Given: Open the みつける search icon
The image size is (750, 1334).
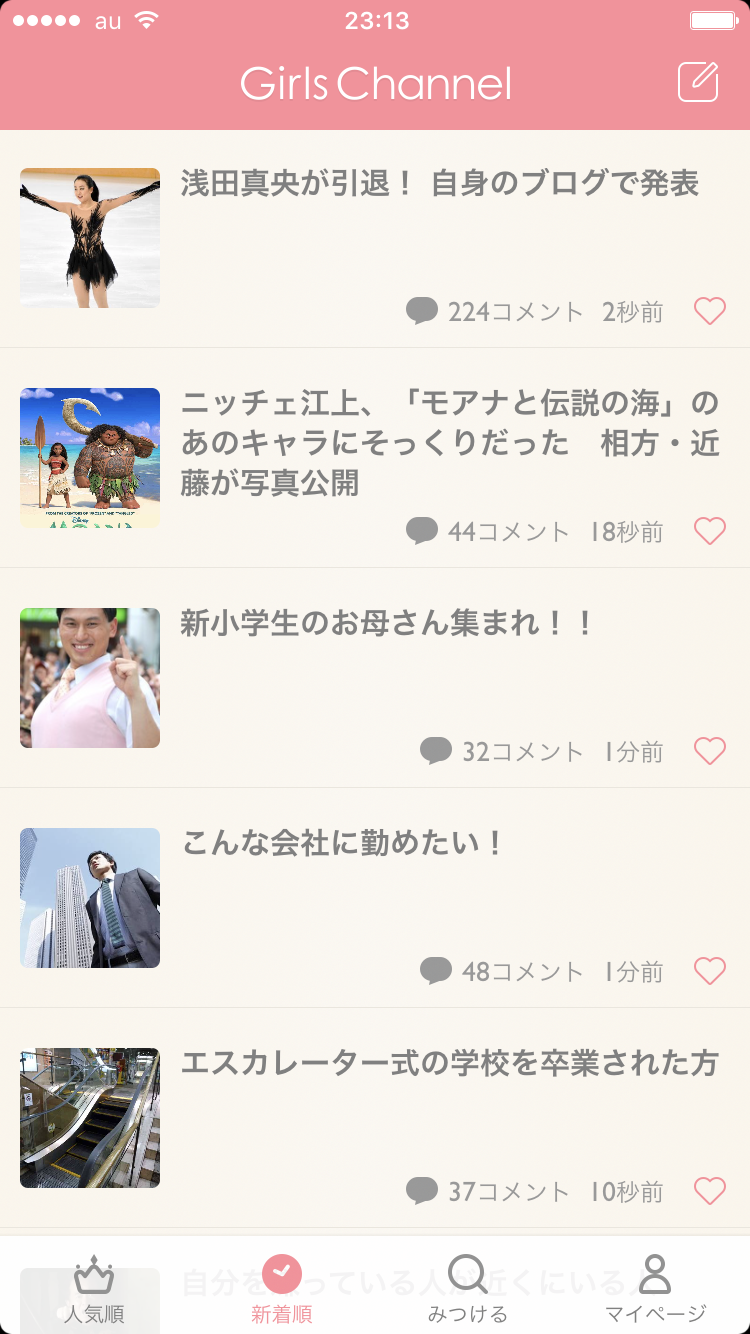Looking at the screenshot, I should pyautogui.click(x=468, y=1276).
